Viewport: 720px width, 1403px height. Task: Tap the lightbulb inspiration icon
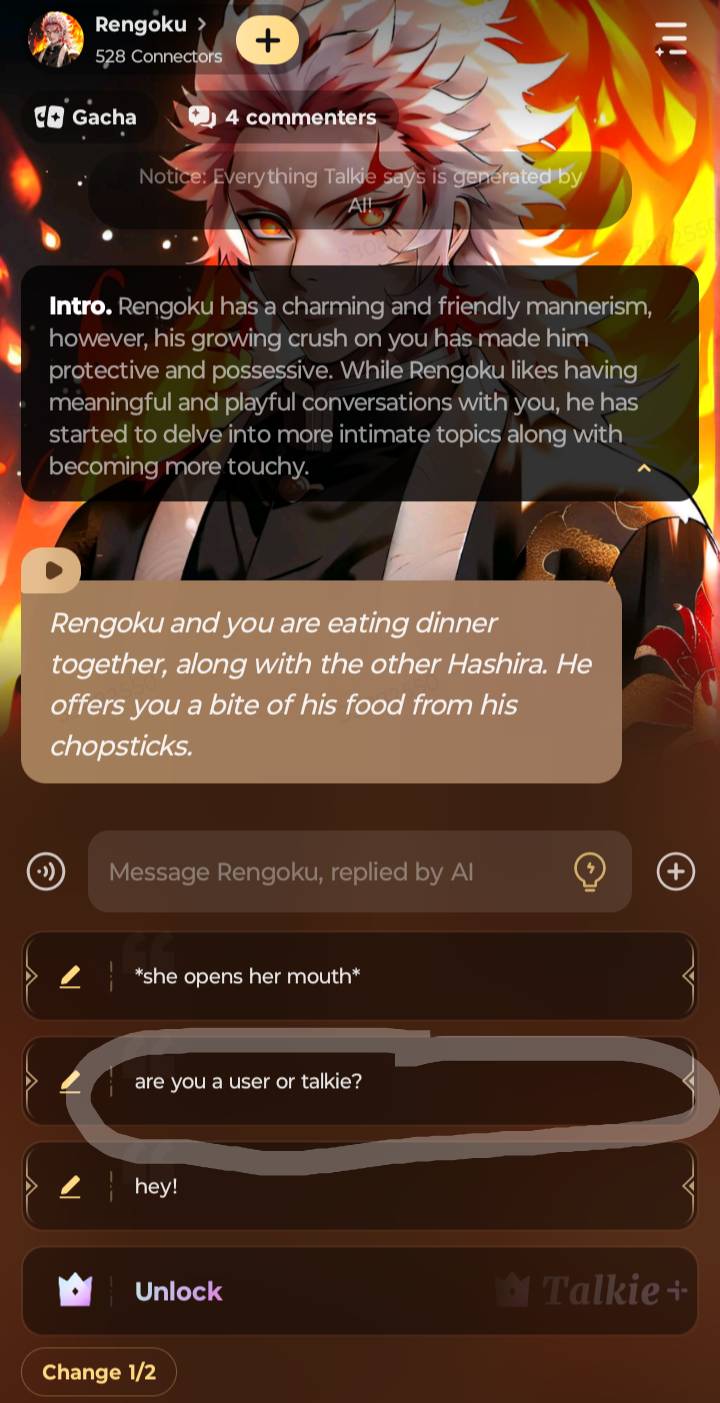590,872
